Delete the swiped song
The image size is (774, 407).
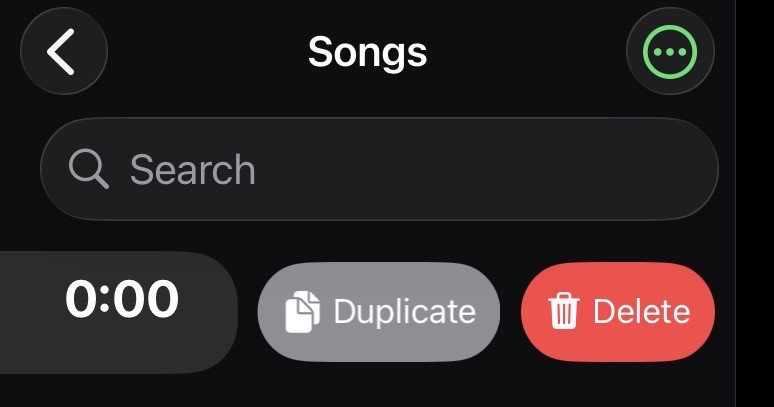click(618, 312)
